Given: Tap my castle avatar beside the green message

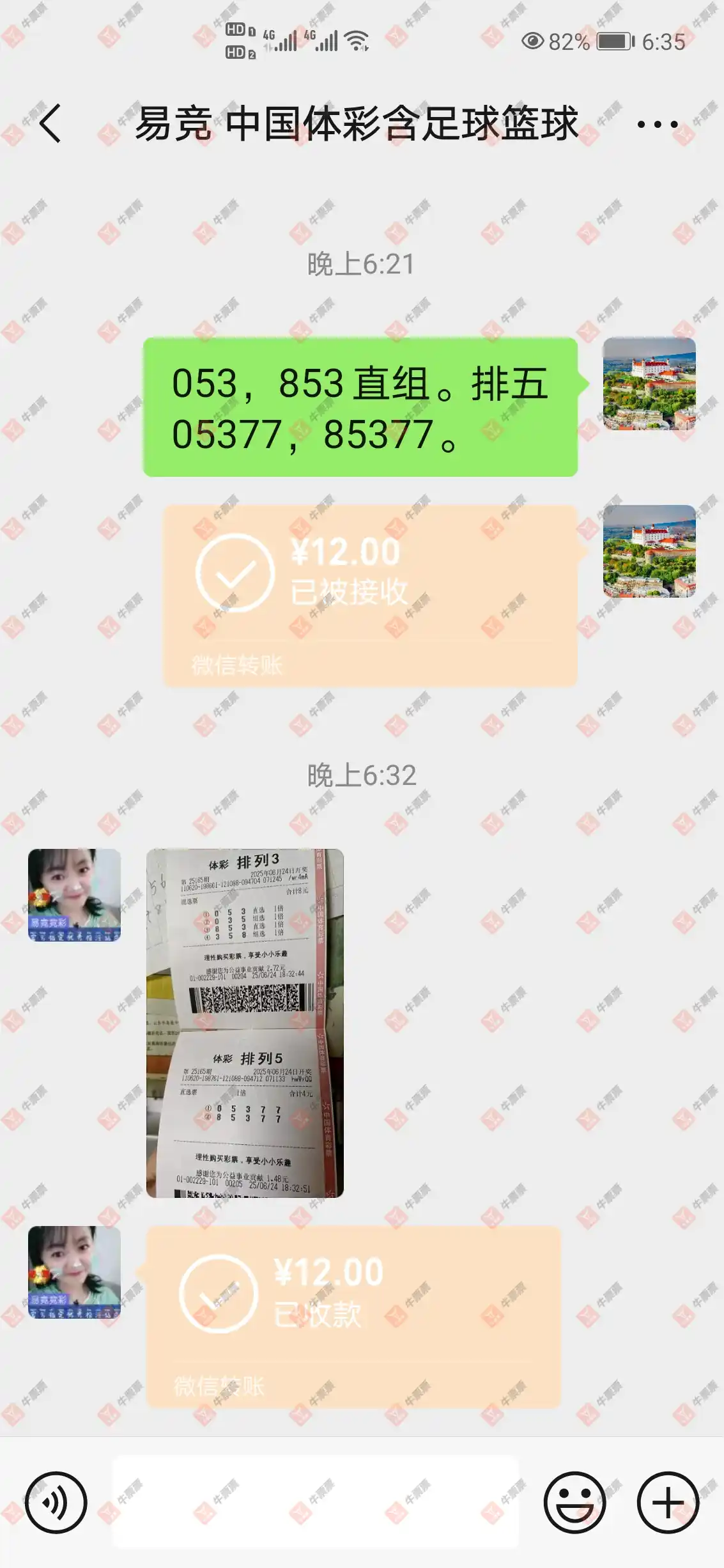Looking at the screenshot, I should pos(649,384).
